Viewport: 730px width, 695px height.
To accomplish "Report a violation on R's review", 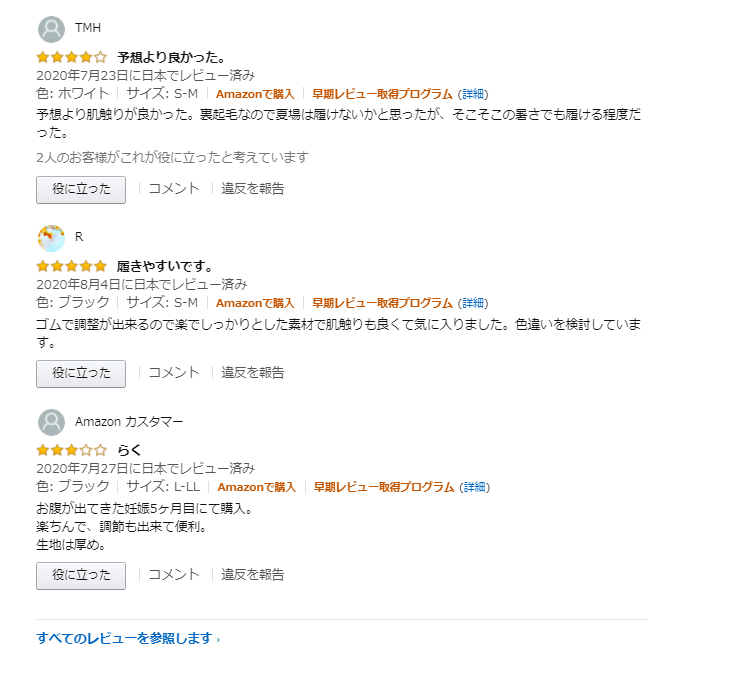I will click(x=252, y=372).
